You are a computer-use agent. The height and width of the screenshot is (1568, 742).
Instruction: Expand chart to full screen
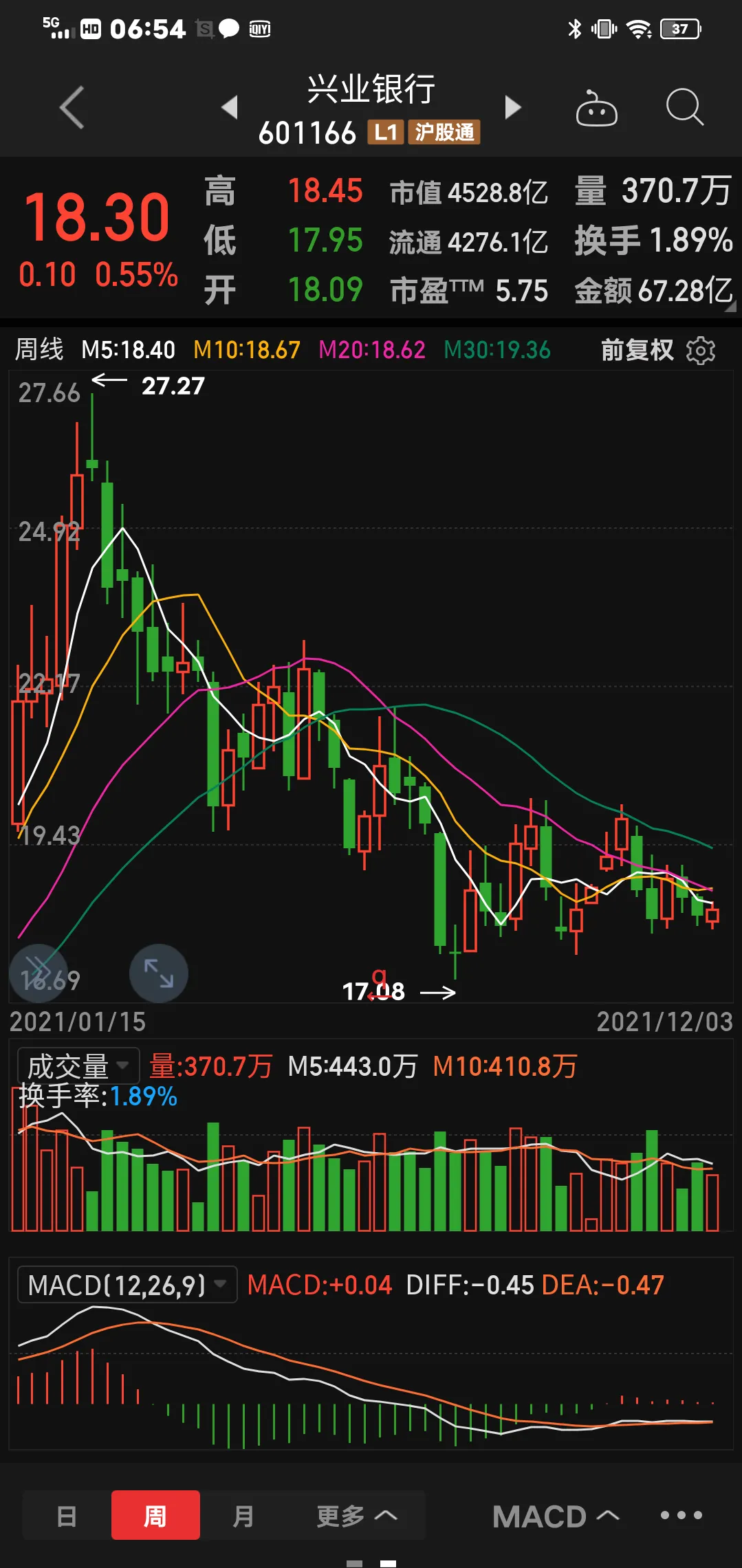[x=158, y=973]
